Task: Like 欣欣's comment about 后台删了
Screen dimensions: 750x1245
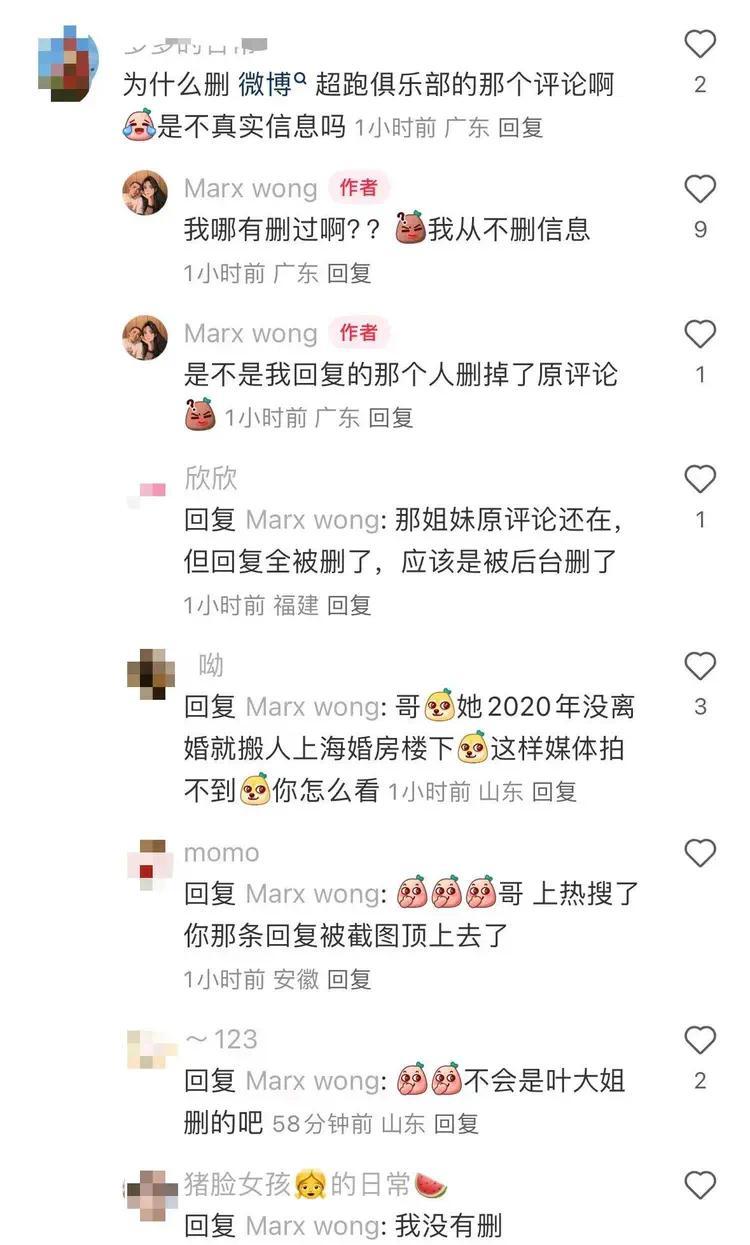Action: 700,480
